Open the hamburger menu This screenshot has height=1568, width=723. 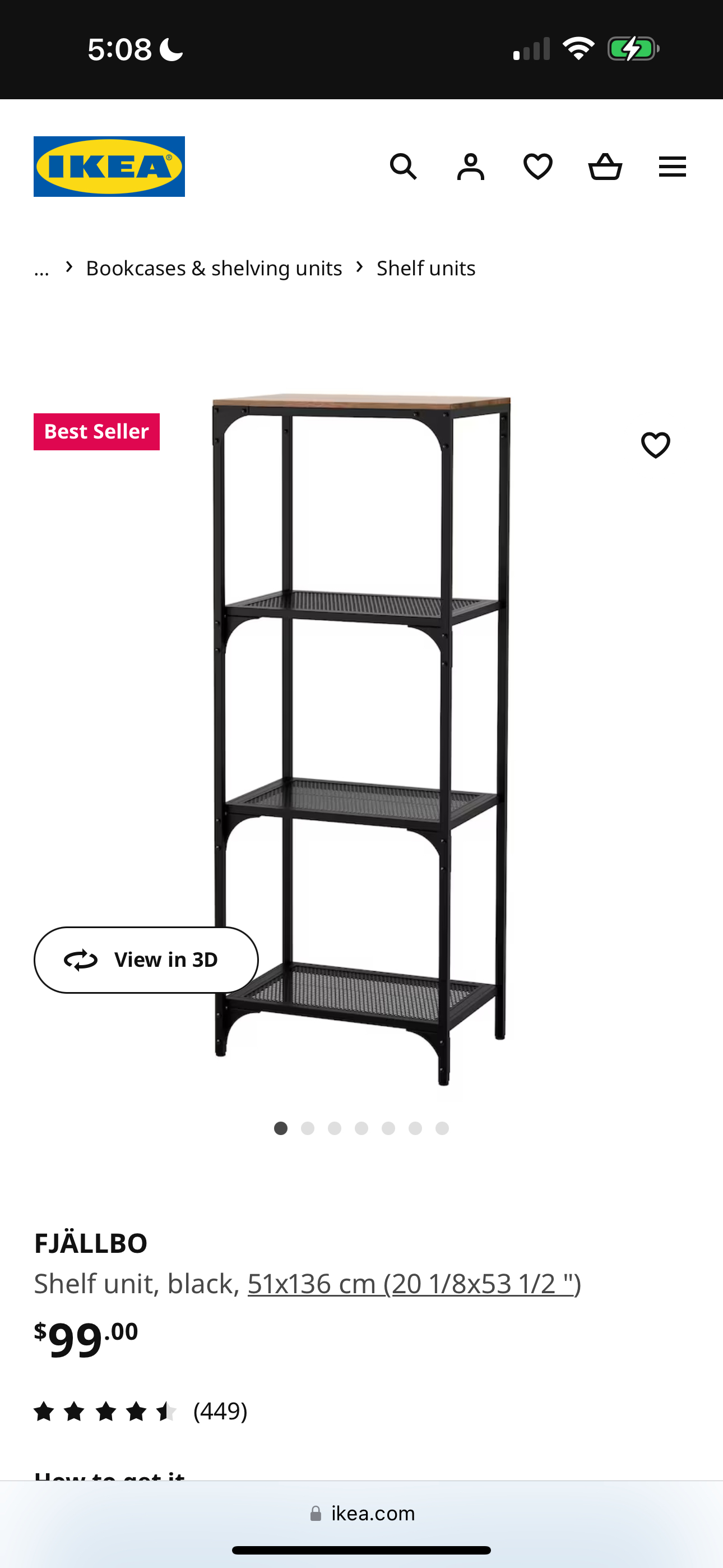(672, 166)
